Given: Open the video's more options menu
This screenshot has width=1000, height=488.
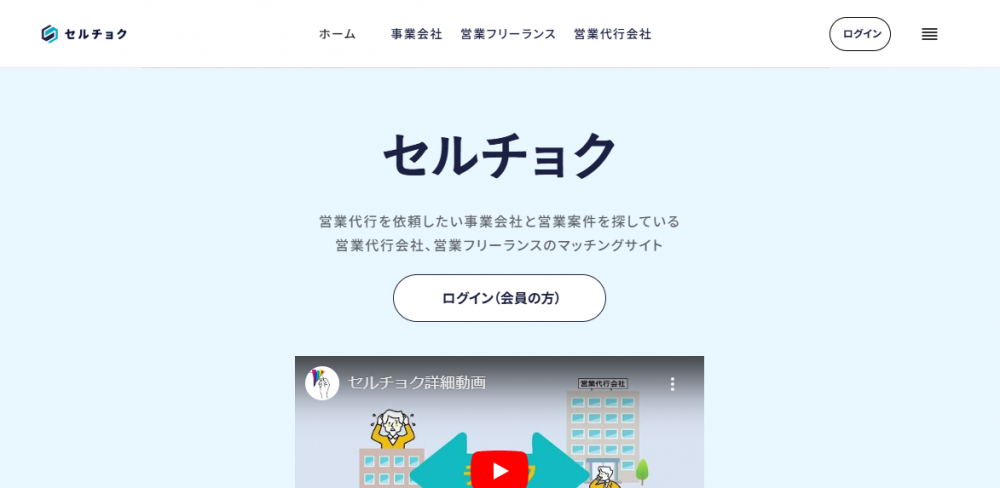Looking at the screenshot, I should tap(672, 383).
